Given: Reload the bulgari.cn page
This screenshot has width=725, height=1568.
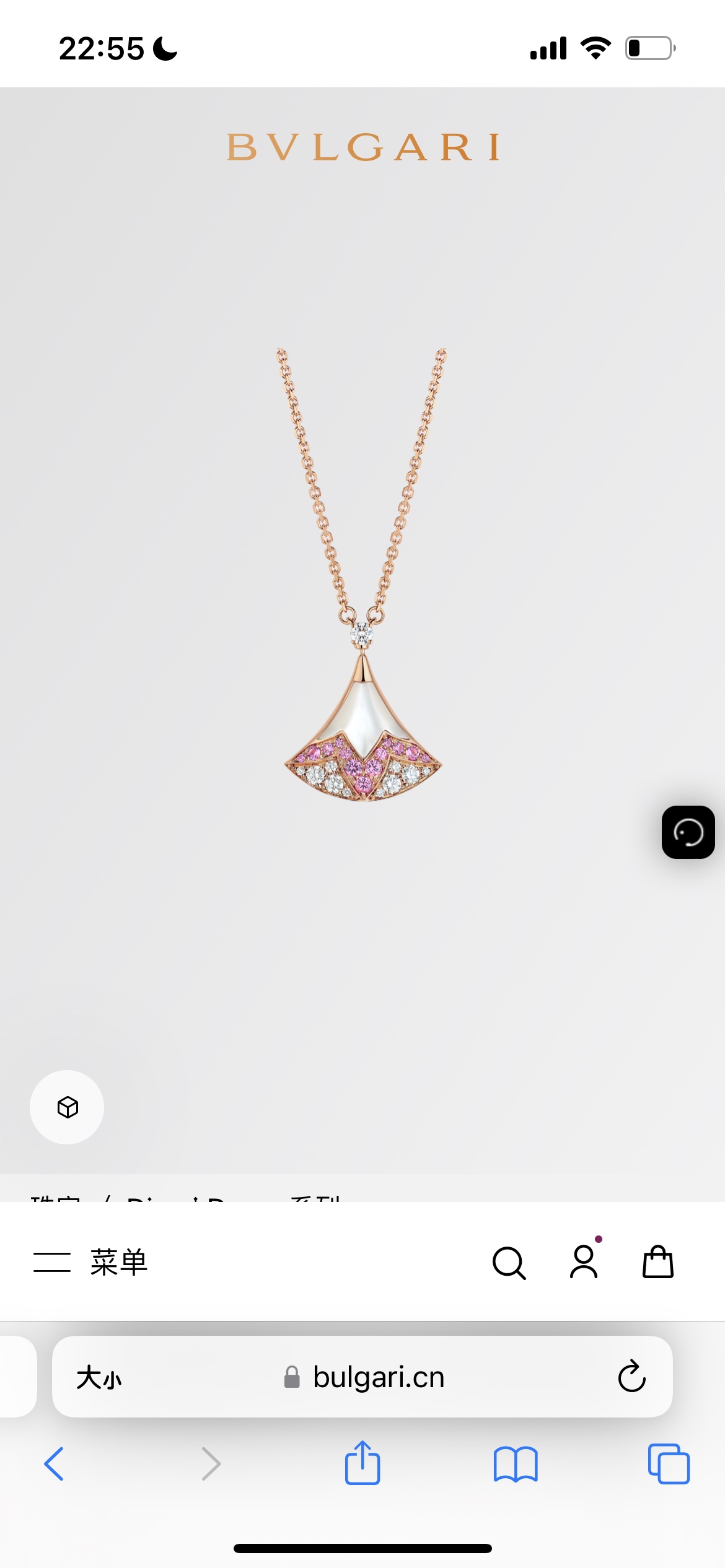Looking at the screenshot, I should pyautogui.click(x=631, y=1377).
